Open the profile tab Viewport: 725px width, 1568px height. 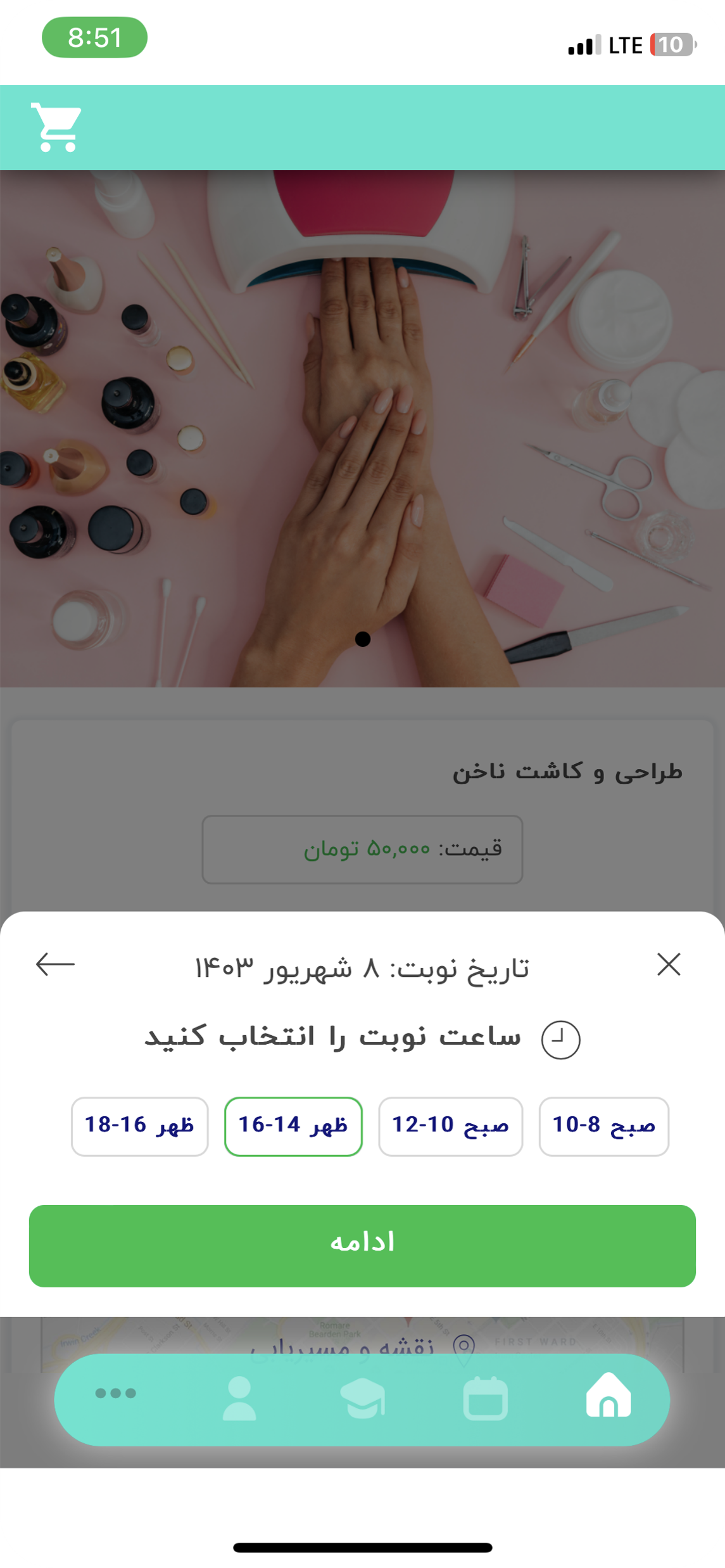[239, 1398]
